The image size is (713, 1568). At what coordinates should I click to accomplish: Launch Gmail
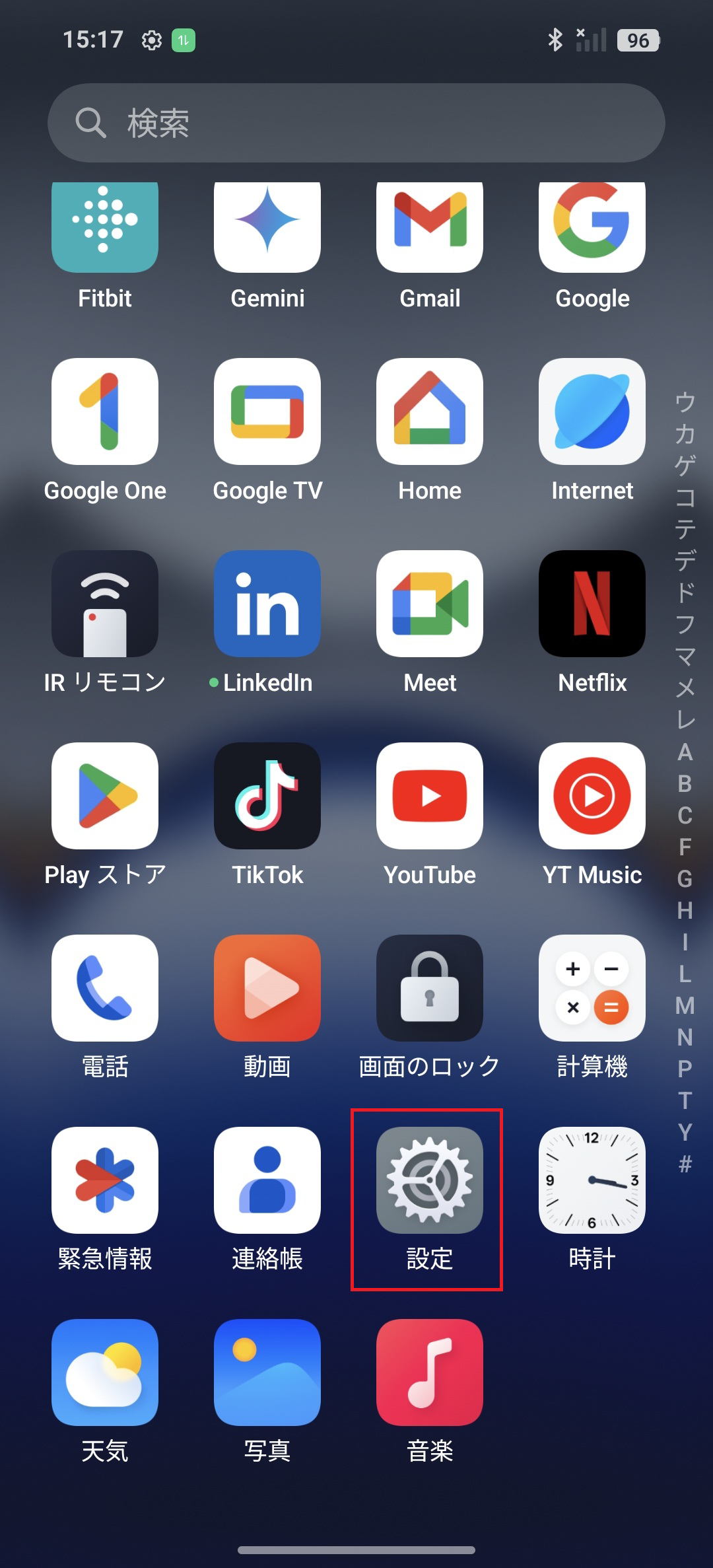click(x=429, y=226)
